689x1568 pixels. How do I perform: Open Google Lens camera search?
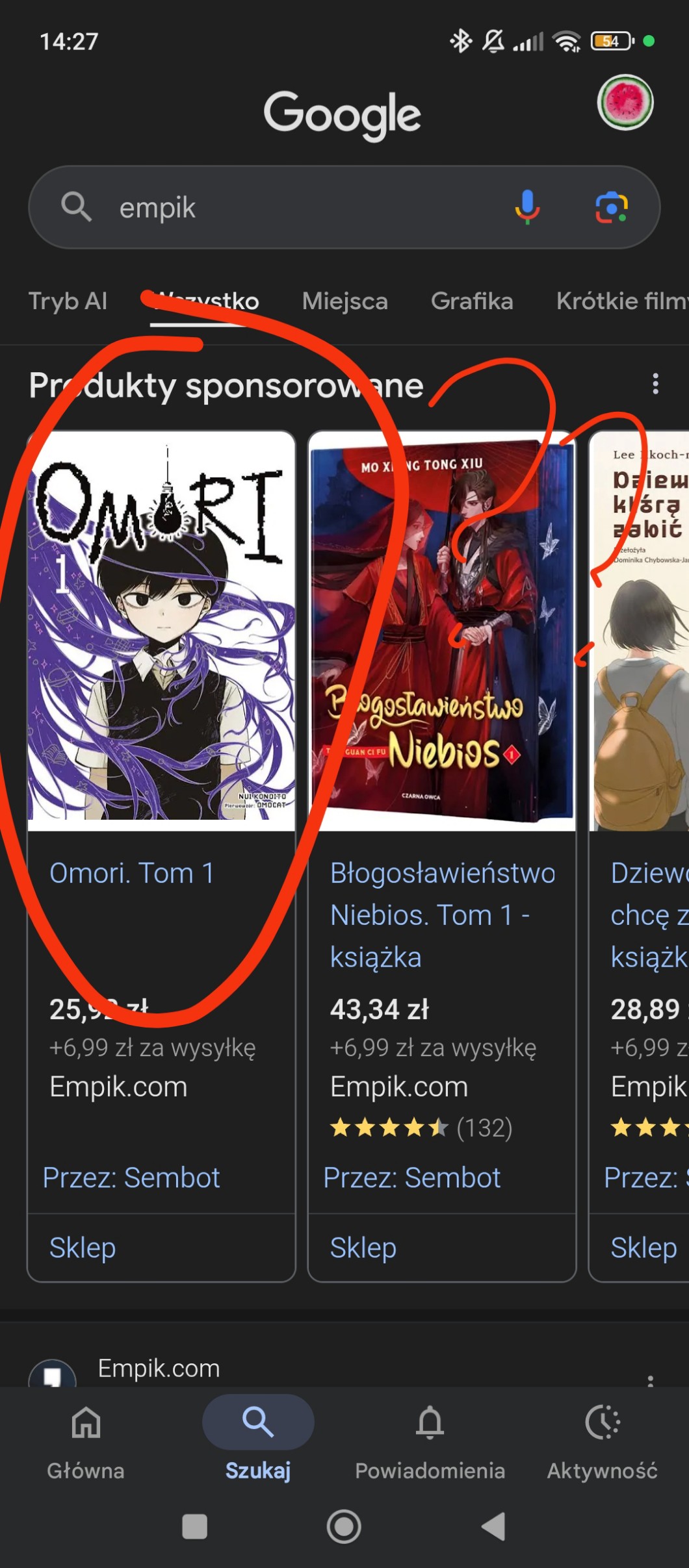pyautogui.click(x=611, y=207)
